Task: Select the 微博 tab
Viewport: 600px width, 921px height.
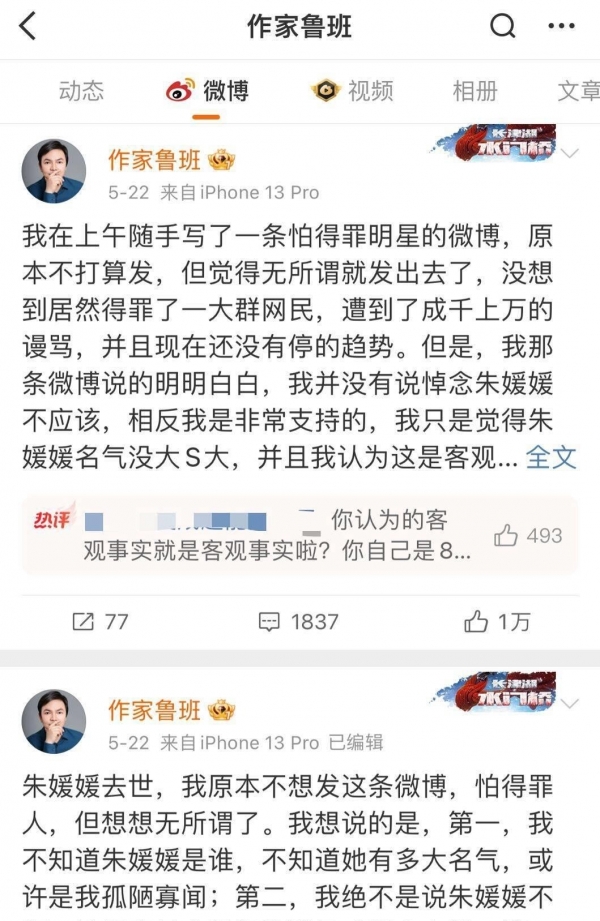Action: click(x=208, y=91)
